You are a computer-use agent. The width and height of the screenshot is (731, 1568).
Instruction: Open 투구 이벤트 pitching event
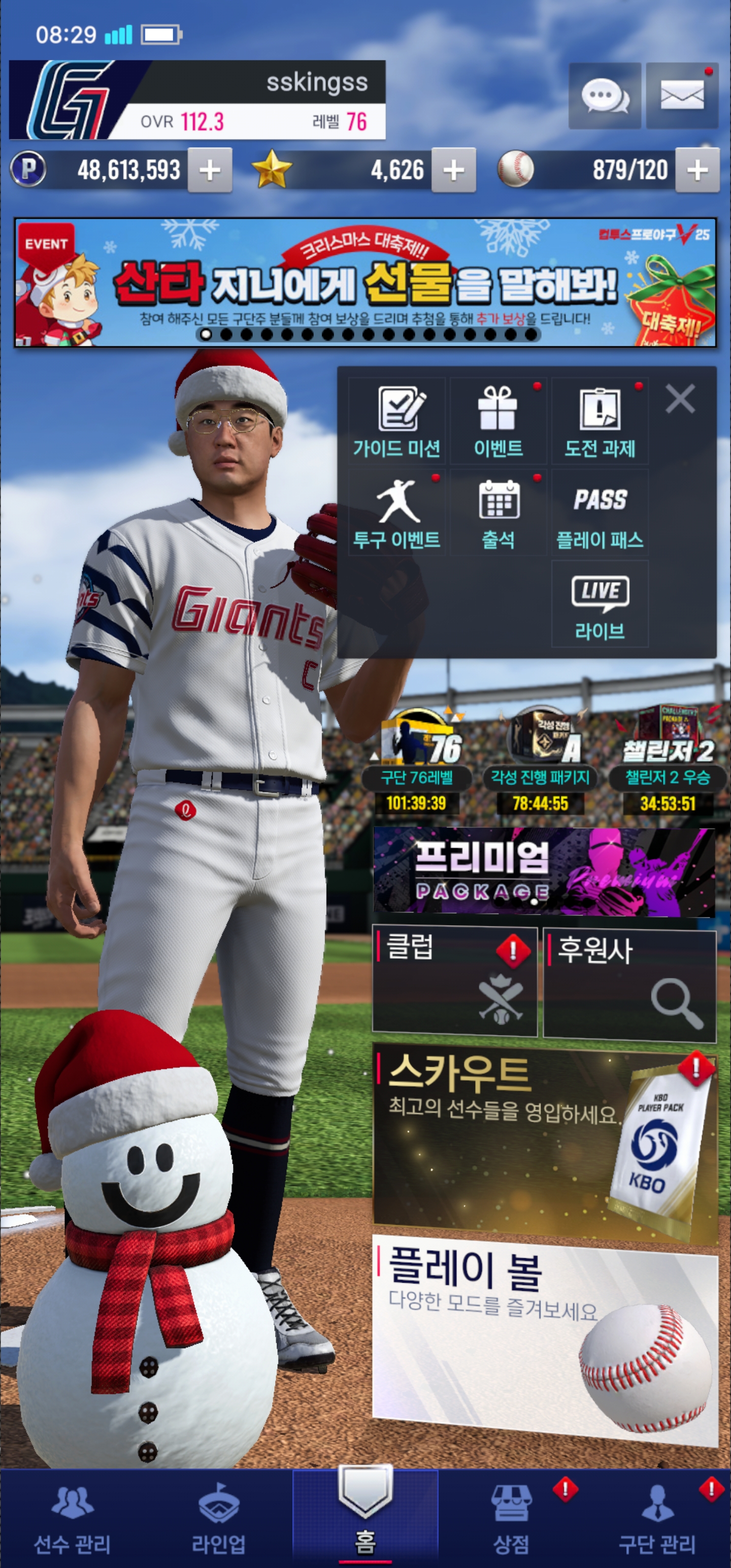point(397,513)
